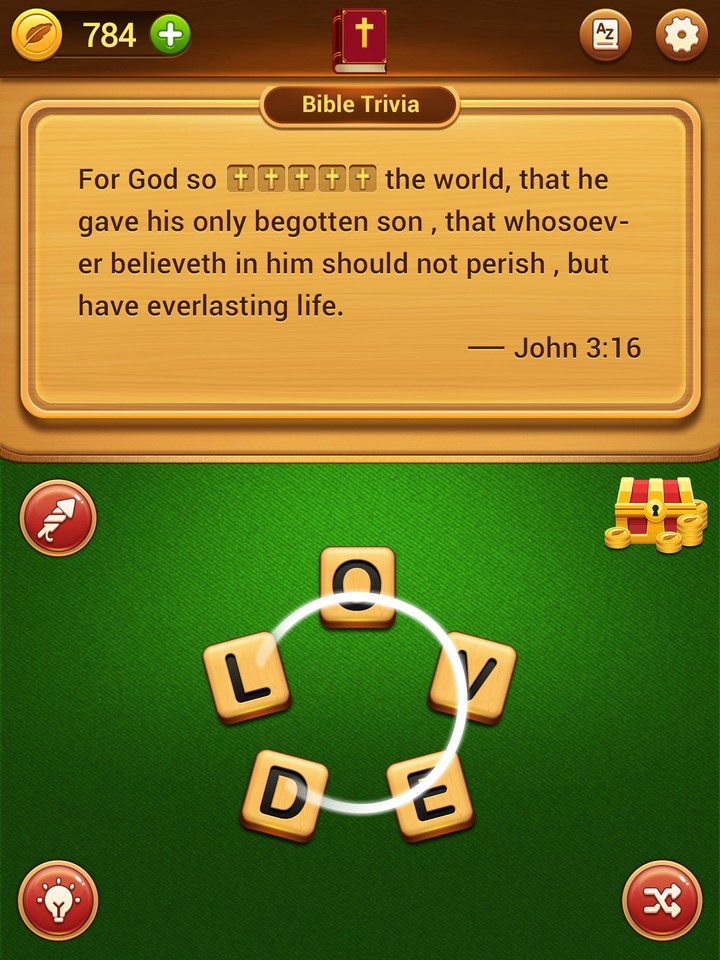Viewport: 720px width, 960px height.
Task: Open the A-Z dictionary icon
Action: (x=606, y=37)
